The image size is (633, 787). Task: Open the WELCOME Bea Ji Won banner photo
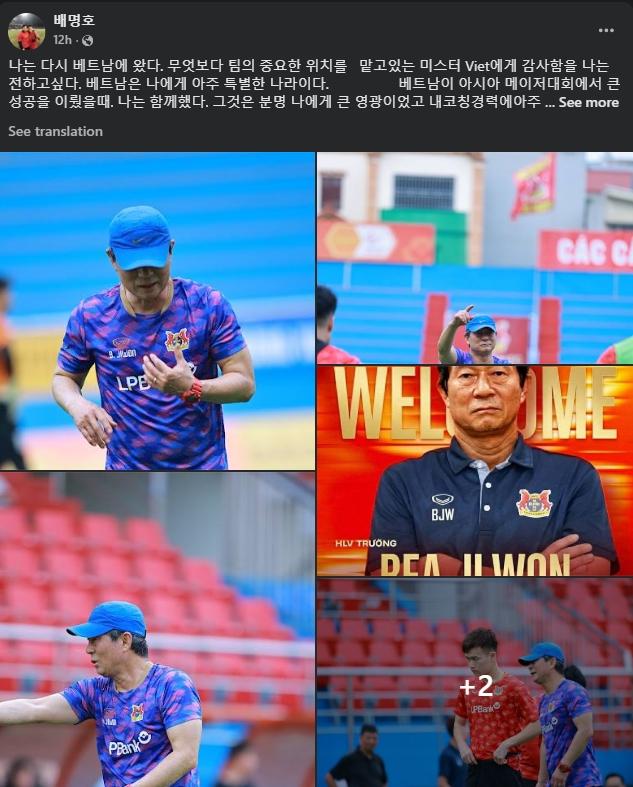475,470
